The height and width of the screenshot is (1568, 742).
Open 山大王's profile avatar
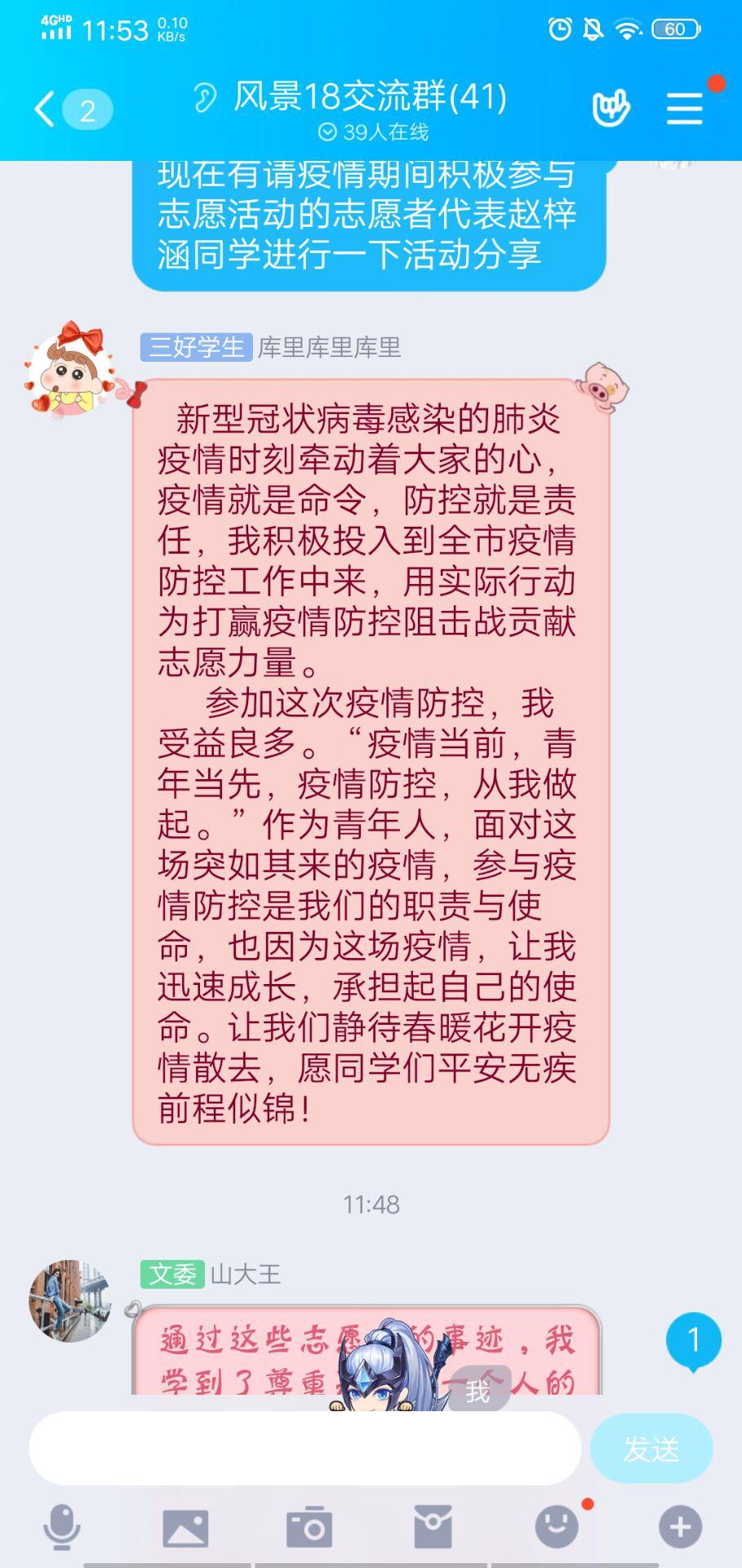point(70,1301)
